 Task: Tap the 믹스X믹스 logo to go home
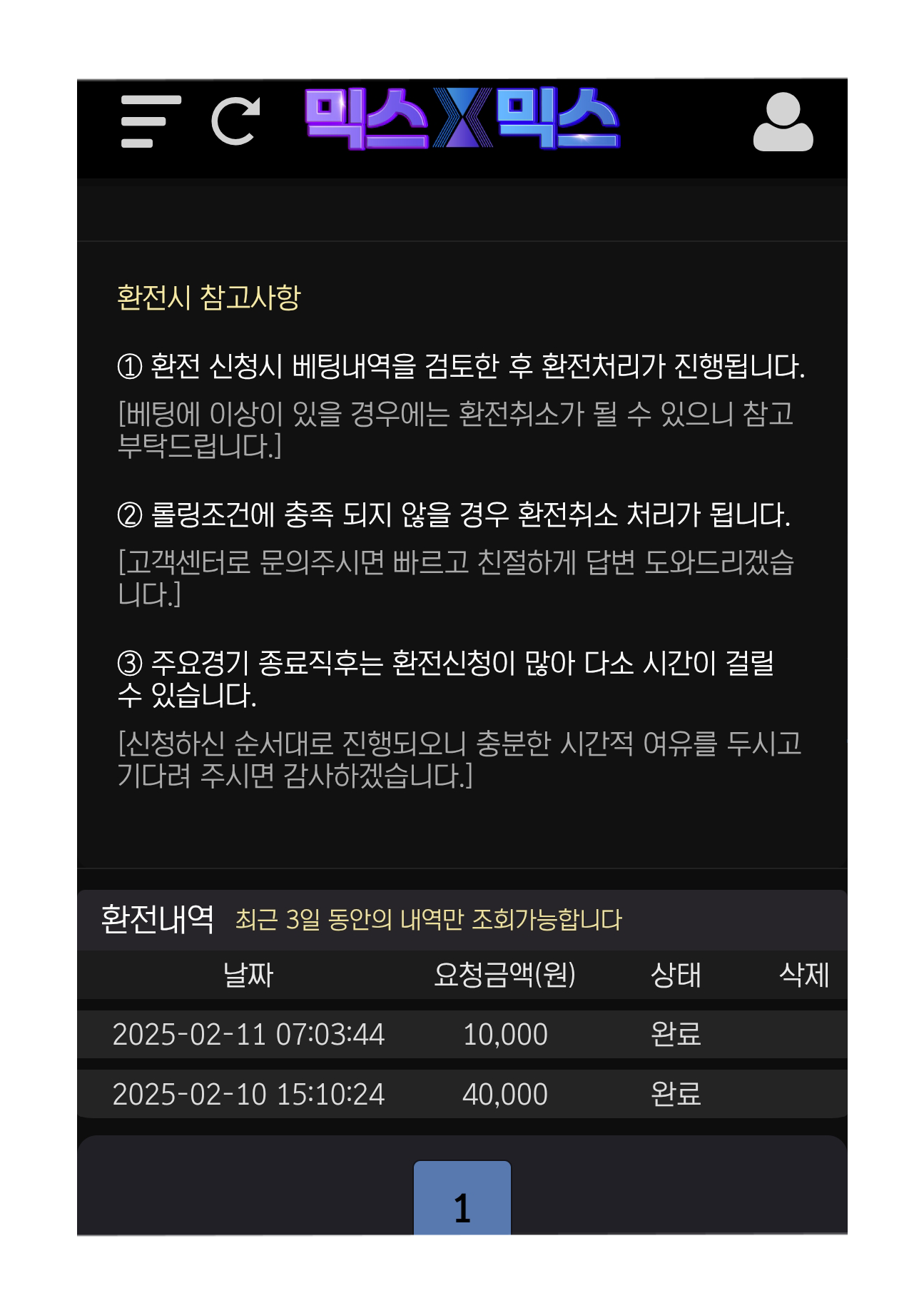coord(462,118)
